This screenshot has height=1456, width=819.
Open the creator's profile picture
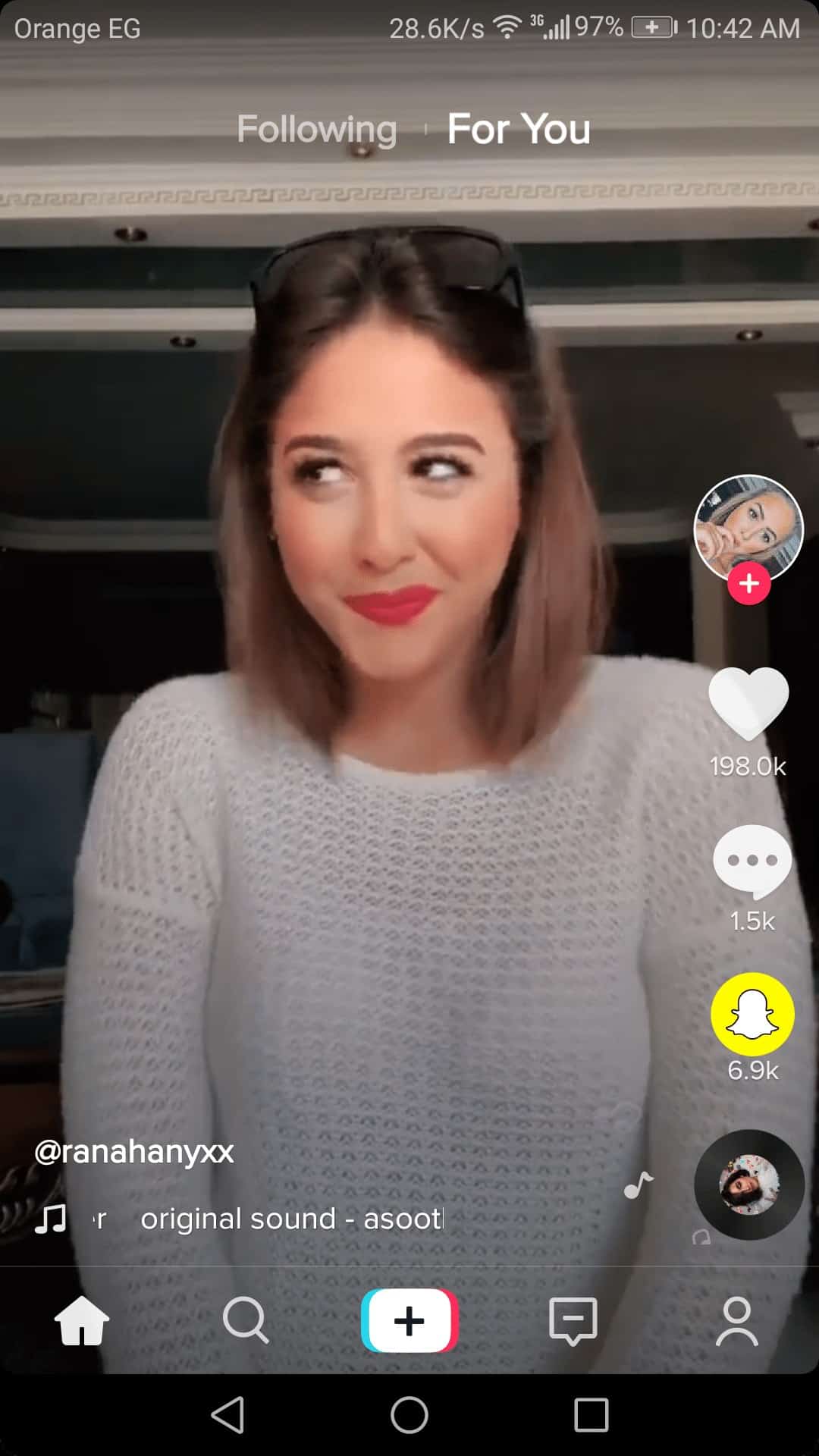coord(748,527)
